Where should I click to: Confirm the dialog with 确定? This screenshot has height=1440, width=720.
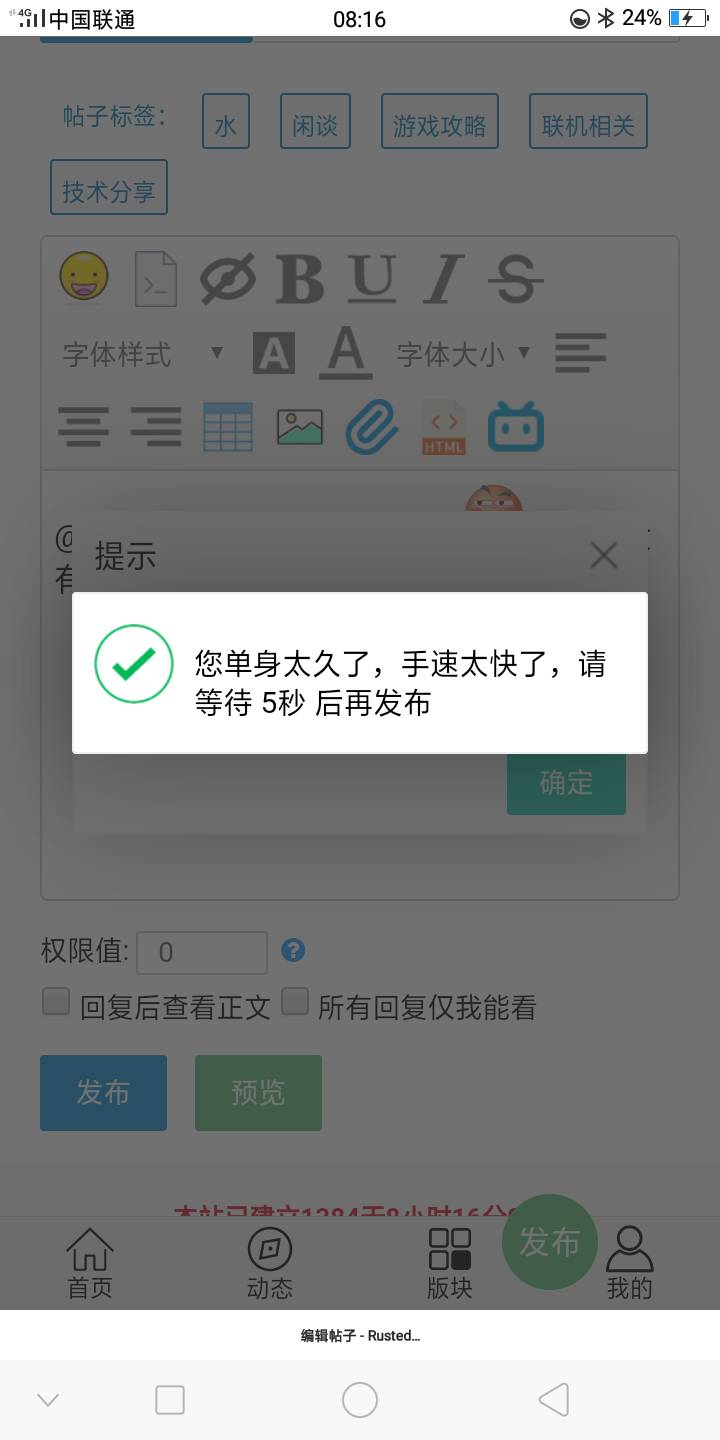[566, 782]
